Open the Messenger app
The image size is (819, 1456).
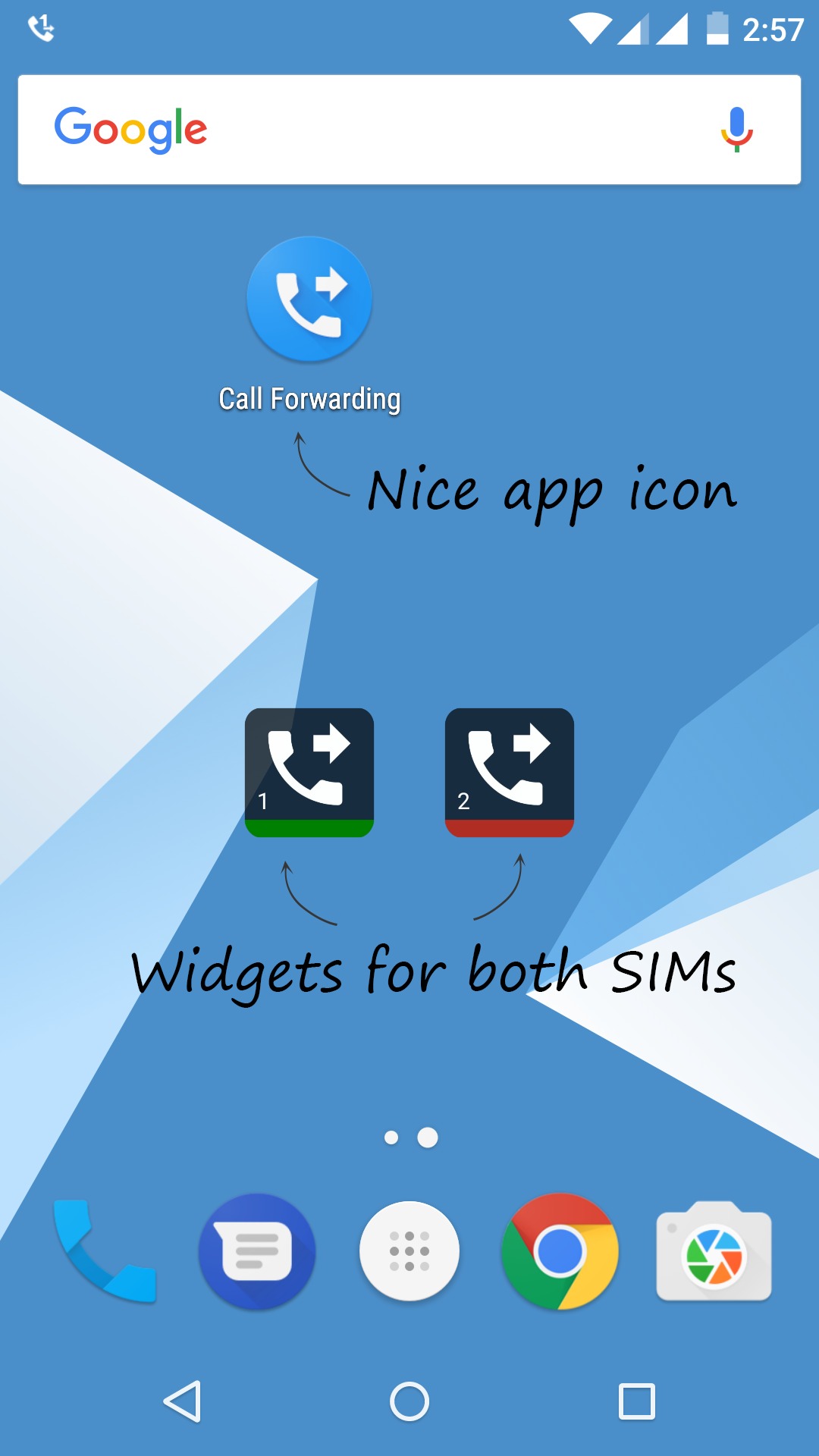[257, 1251]
